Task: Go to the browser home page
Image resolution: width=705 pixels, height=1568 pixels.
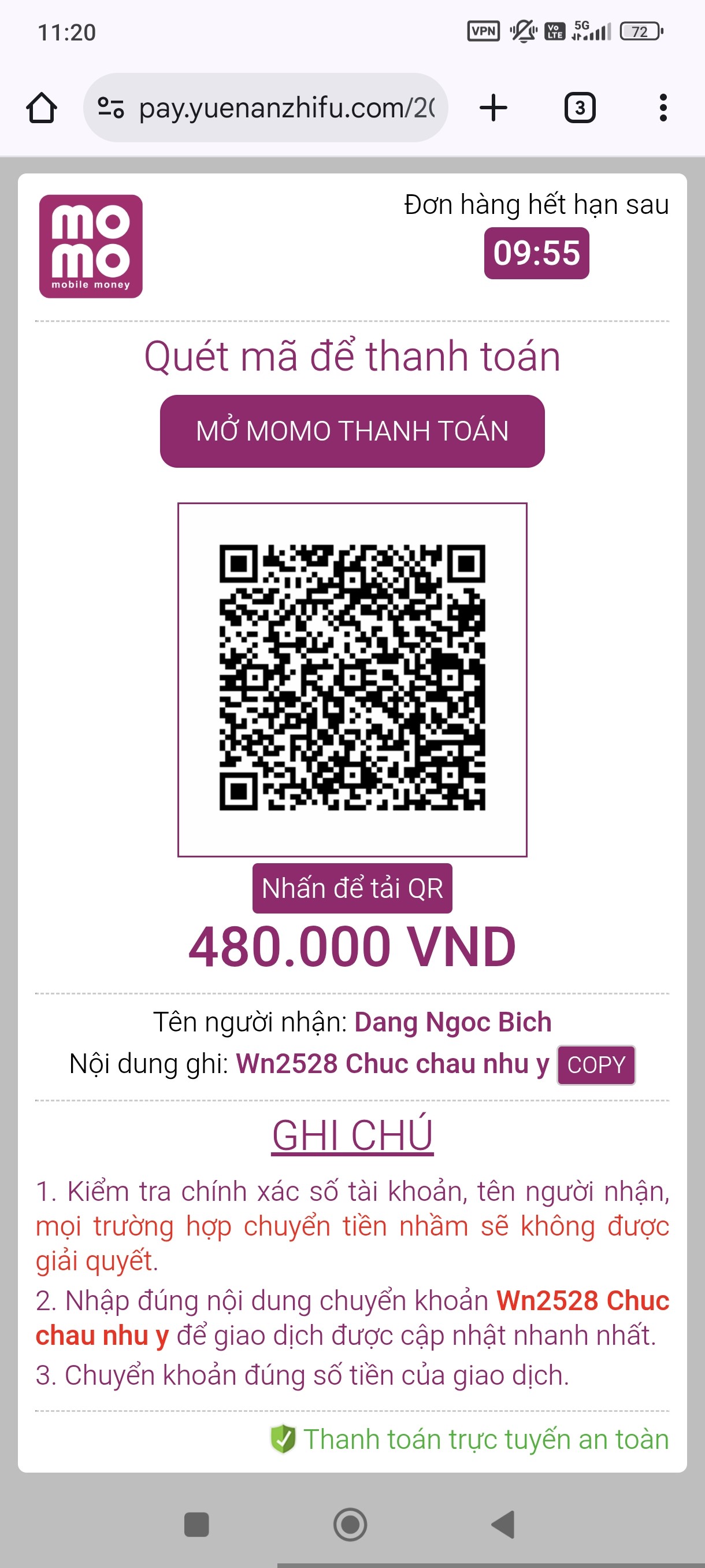Action: click(x=42, y=108)
